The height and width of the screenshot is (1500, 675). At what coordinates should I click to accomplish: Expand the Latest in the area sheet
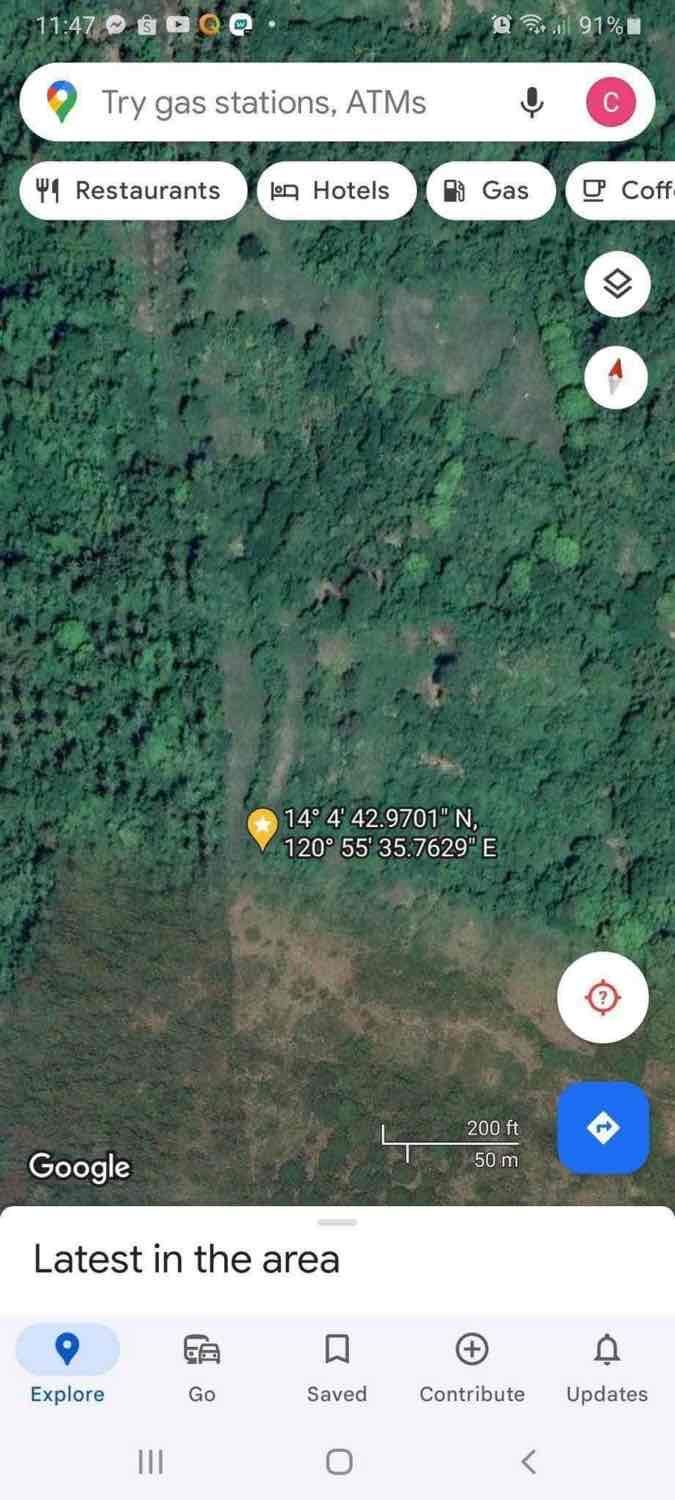pyautogui.click(x=337, y=1260)
